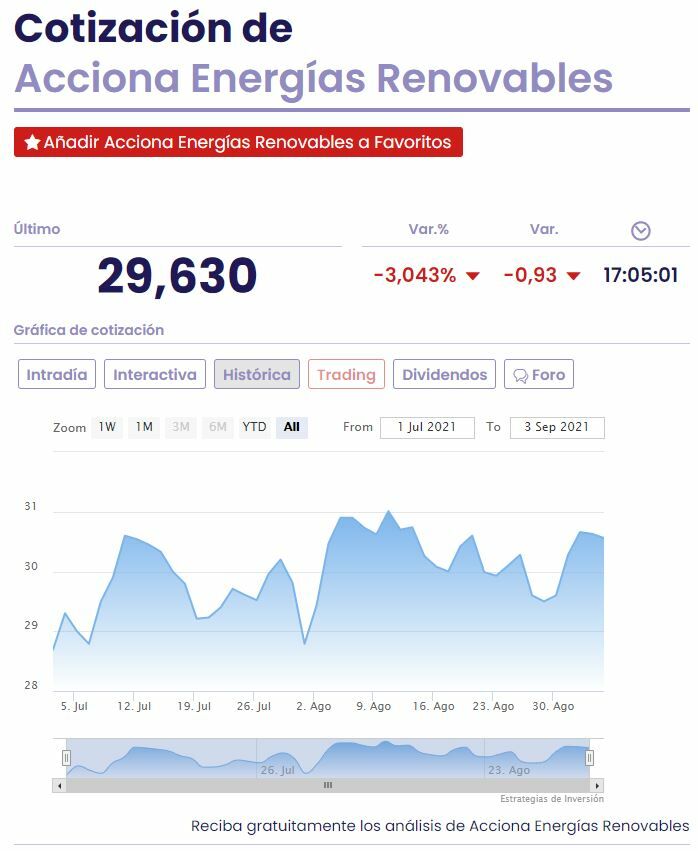This screenshot has height=851, width=698.
Task: Set chart zoom to 1W
Action: click(106, 427)
